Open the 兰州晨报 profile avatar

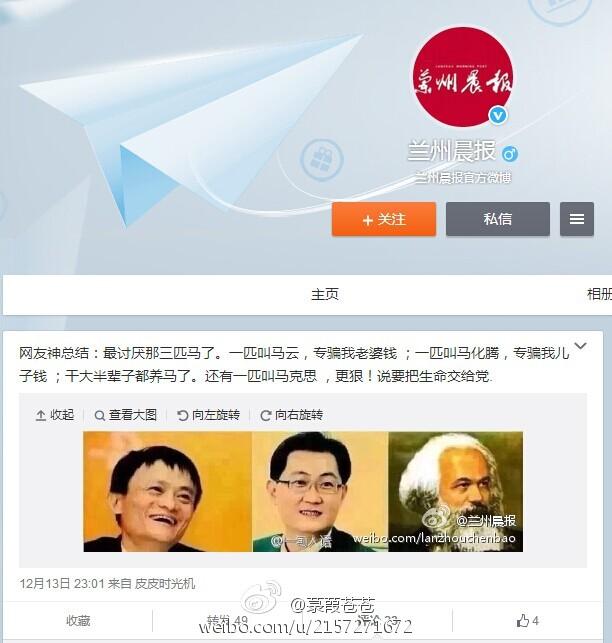[463, 77]
